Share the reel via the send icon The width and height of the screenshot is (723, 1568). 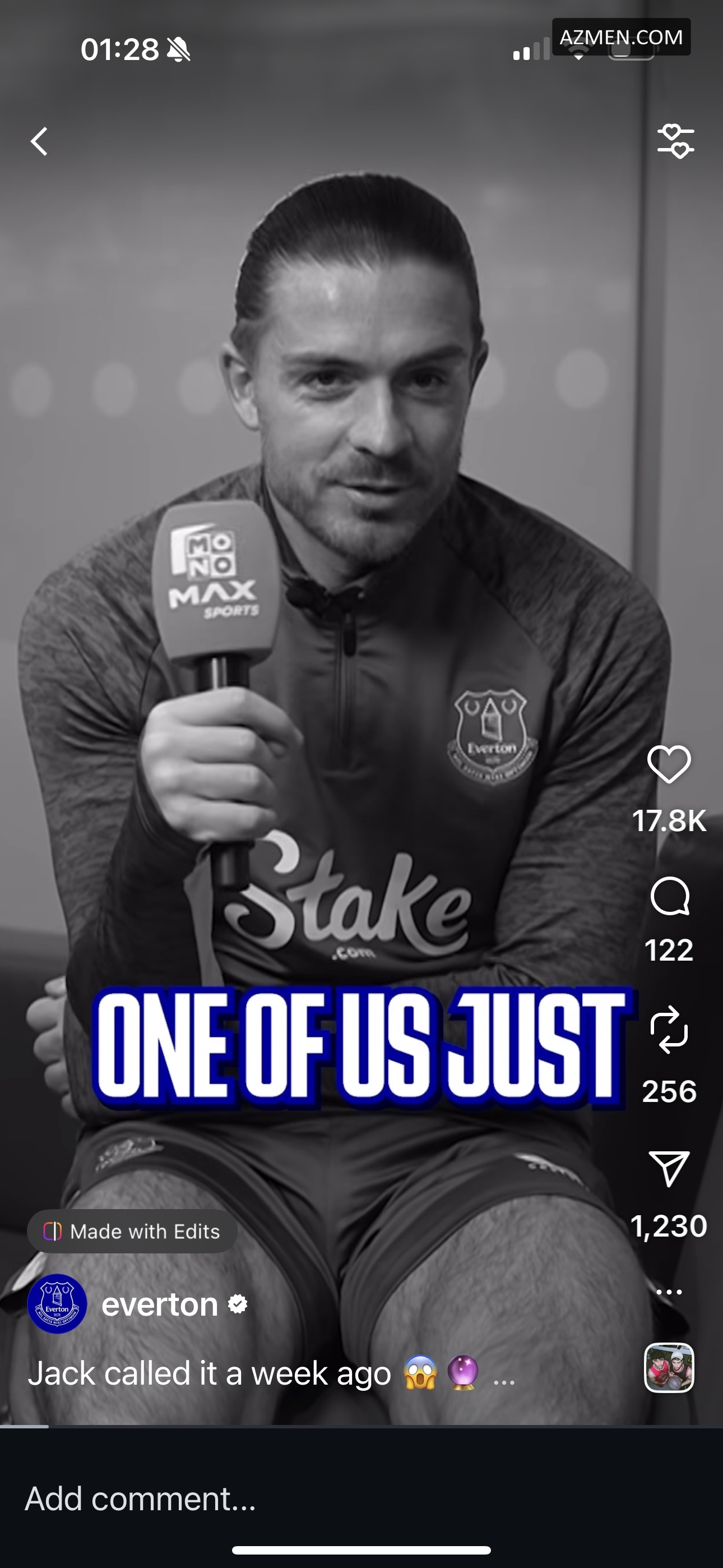tap(669, 1168)
